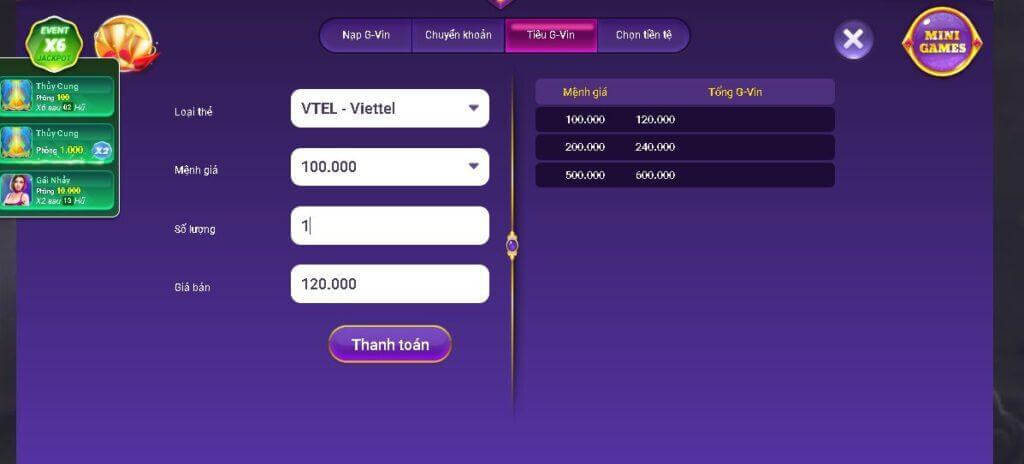This screenshot has height=464, width=1024.
Task: Open Gái Nhảy room 10.000 jackpot
Action: 58,190
